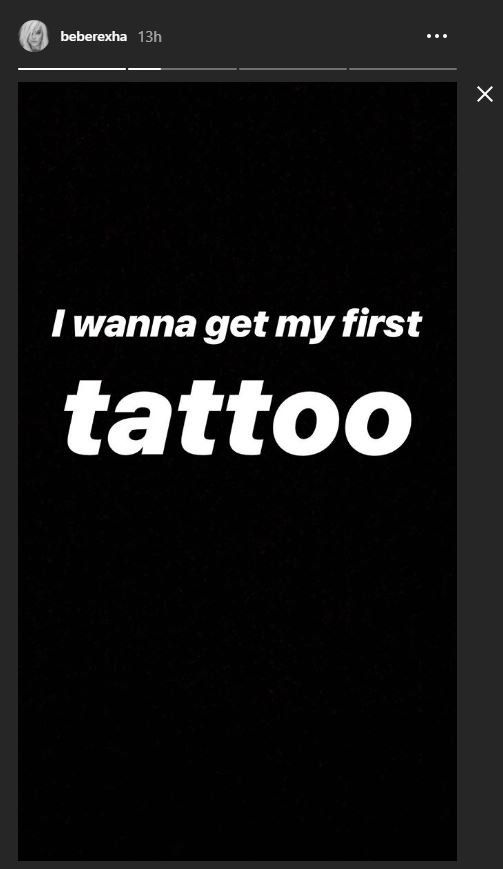503x869 pixels.
Task: Open beberexha's profile picture
Action: (34, 37)
